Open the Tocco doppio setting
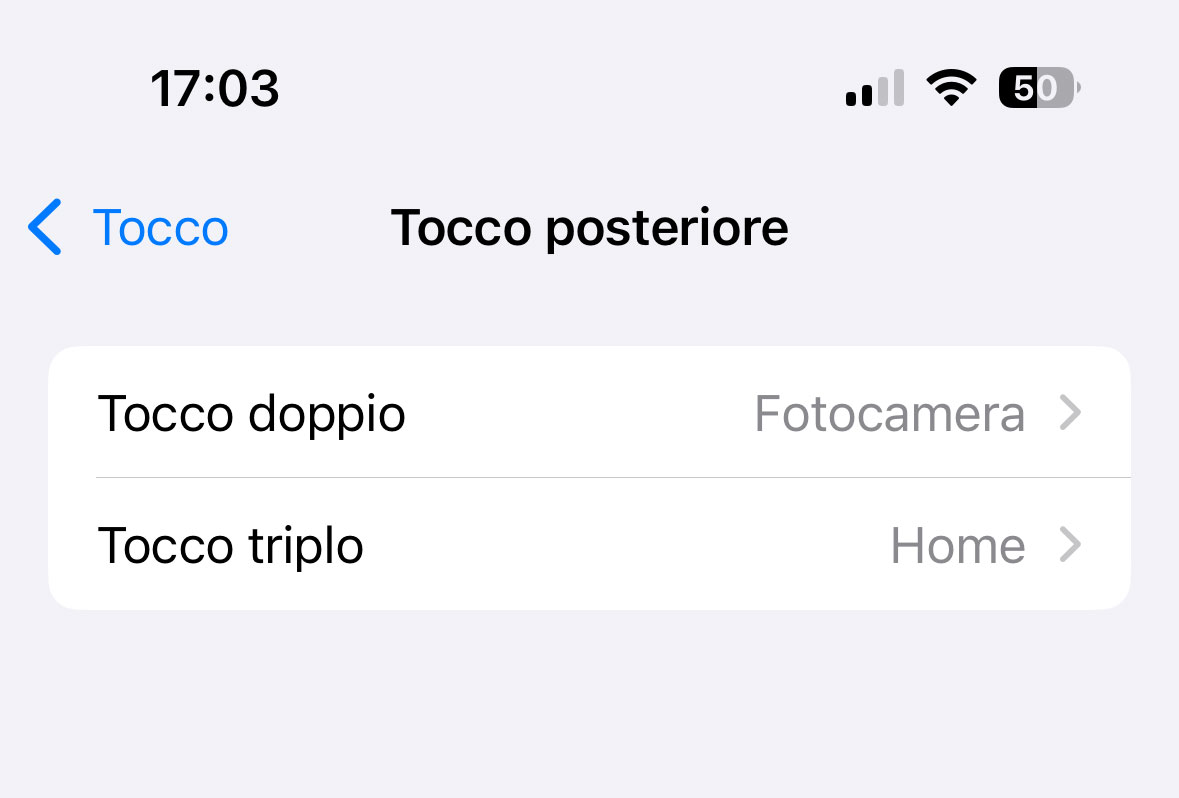Image resolution: width=1179 pixels, height=798 pixels. [x=589, y=413]
